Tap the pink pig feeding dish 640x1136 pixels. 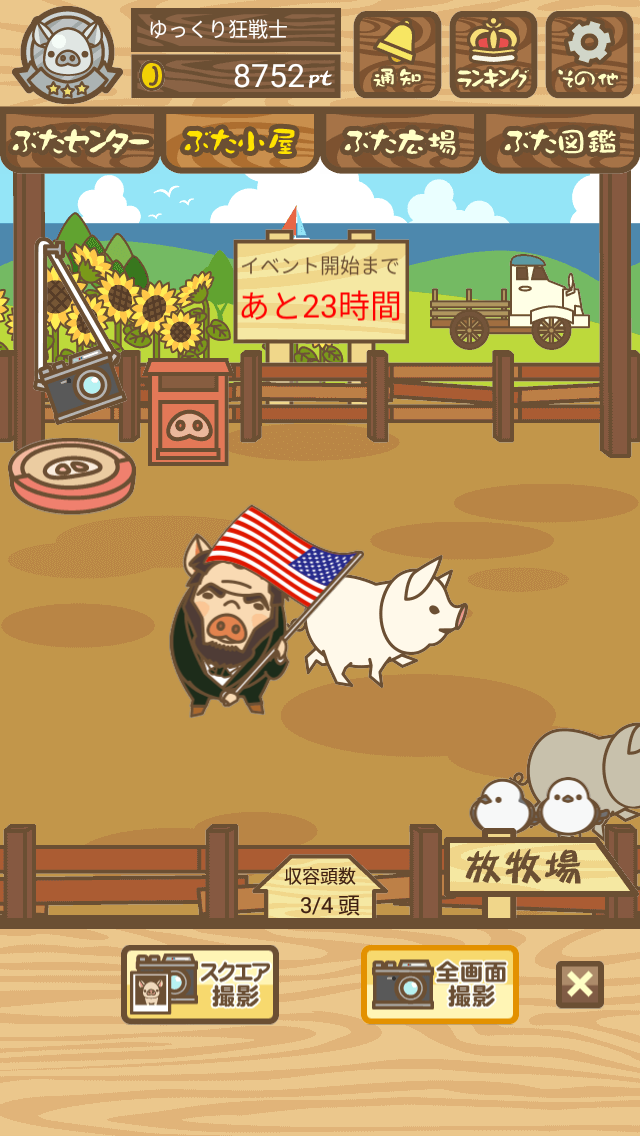tap(72, 475)
